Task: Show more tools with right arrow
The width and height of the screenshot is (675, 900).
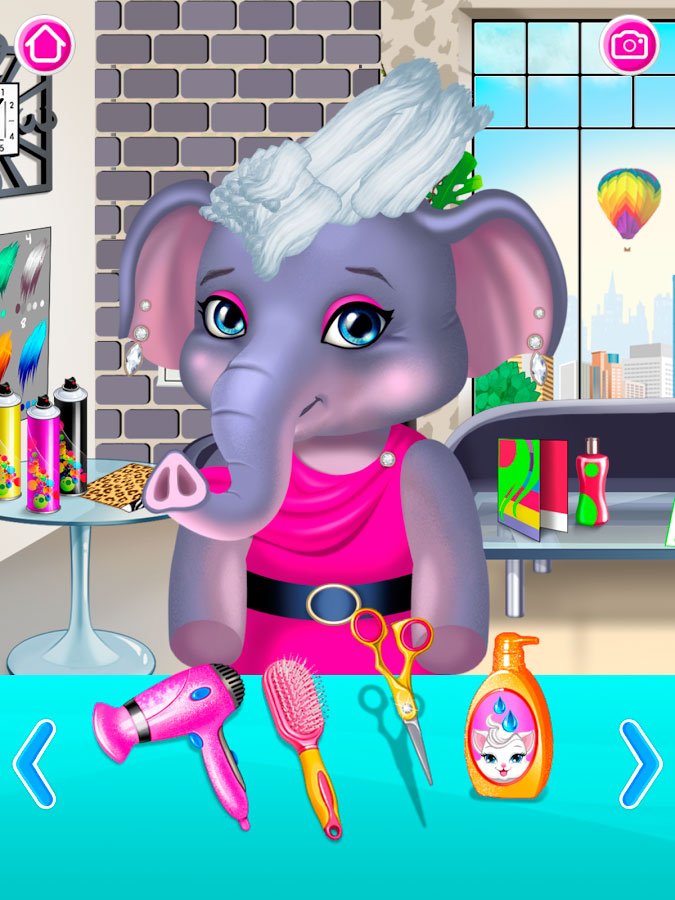Action: (640, 765)
